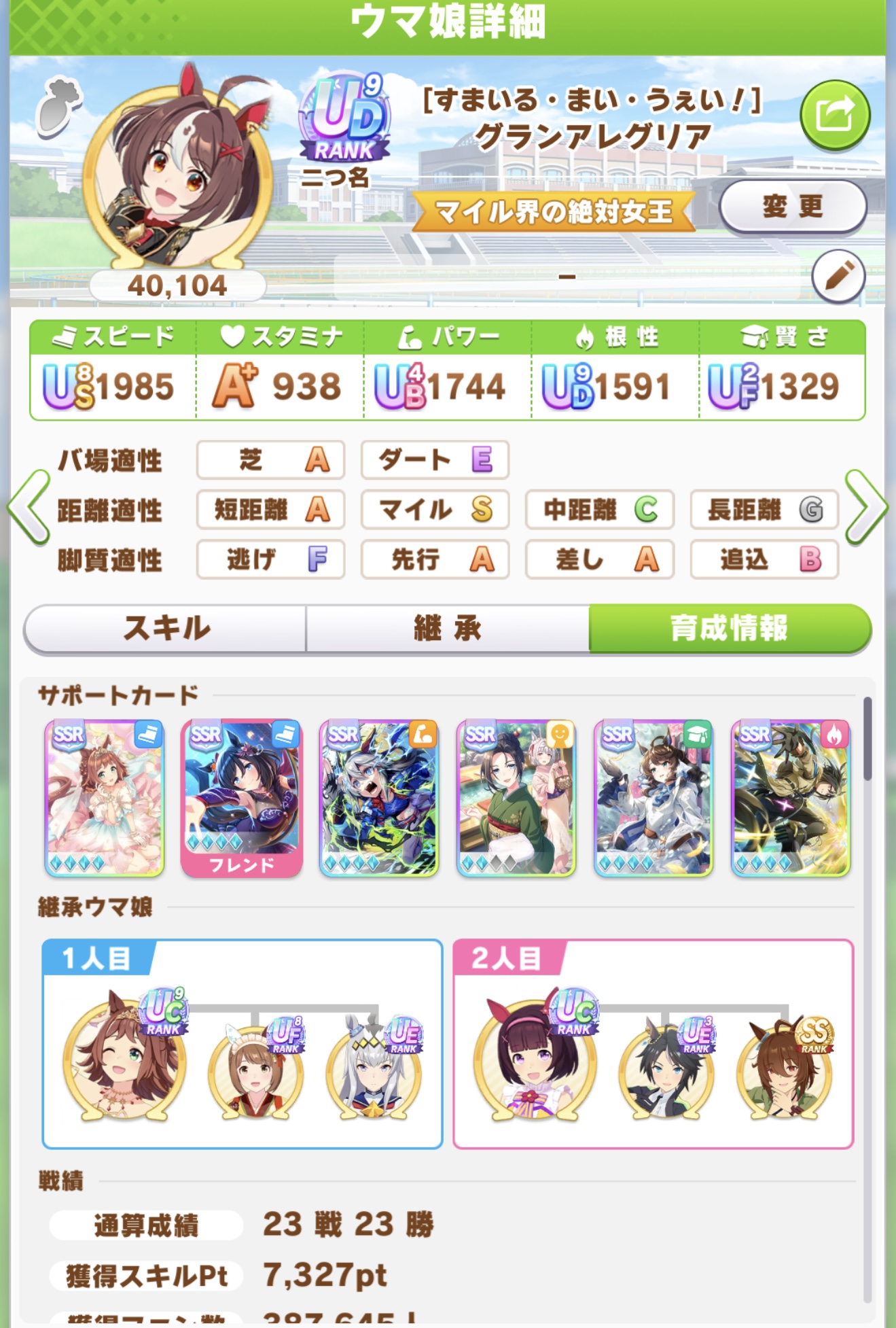Image resolution: width=896 pixels, height=1328 pixels.
Task: Open the フレンド SSR support card
Action: [x=241, y=797]
